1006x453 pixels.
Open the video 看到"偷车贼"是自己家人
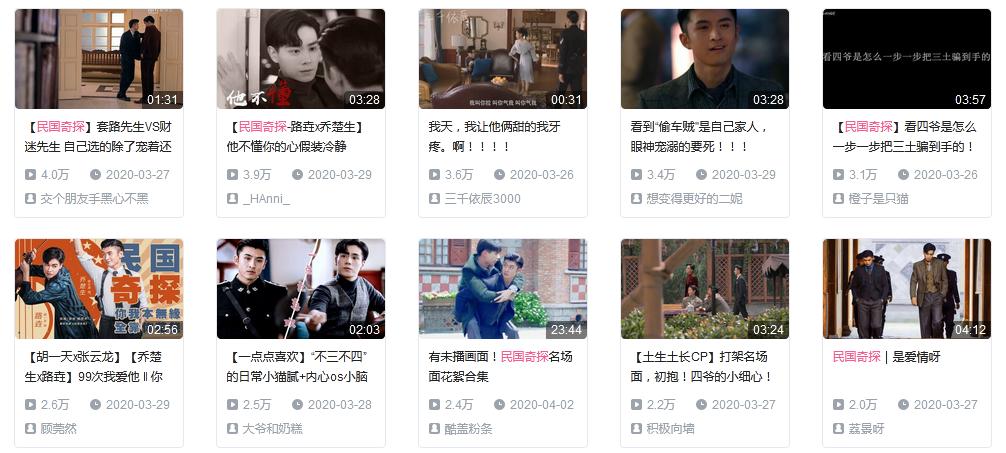704,59
